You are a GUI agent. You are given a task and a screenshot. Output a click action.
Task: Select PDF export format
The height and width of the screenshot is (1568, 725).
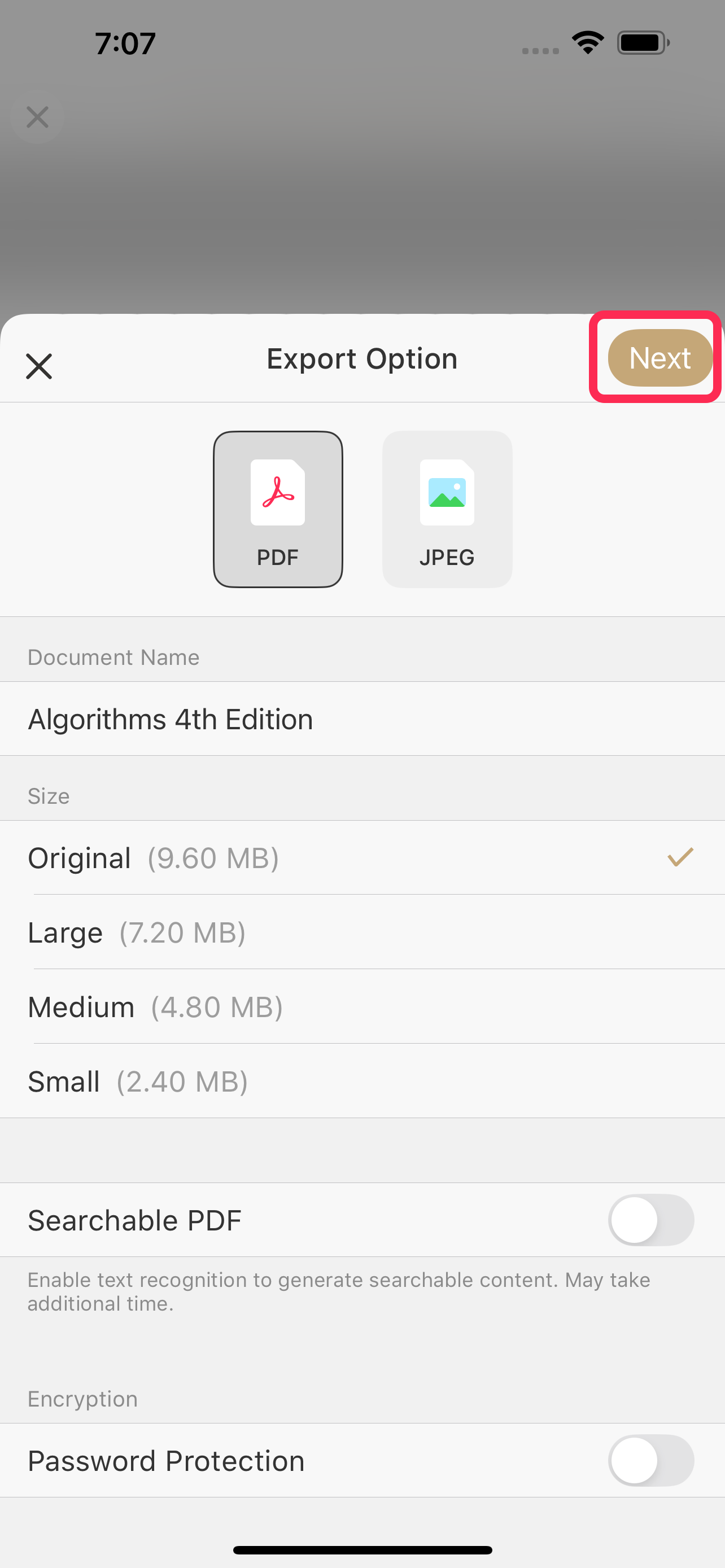278,510
